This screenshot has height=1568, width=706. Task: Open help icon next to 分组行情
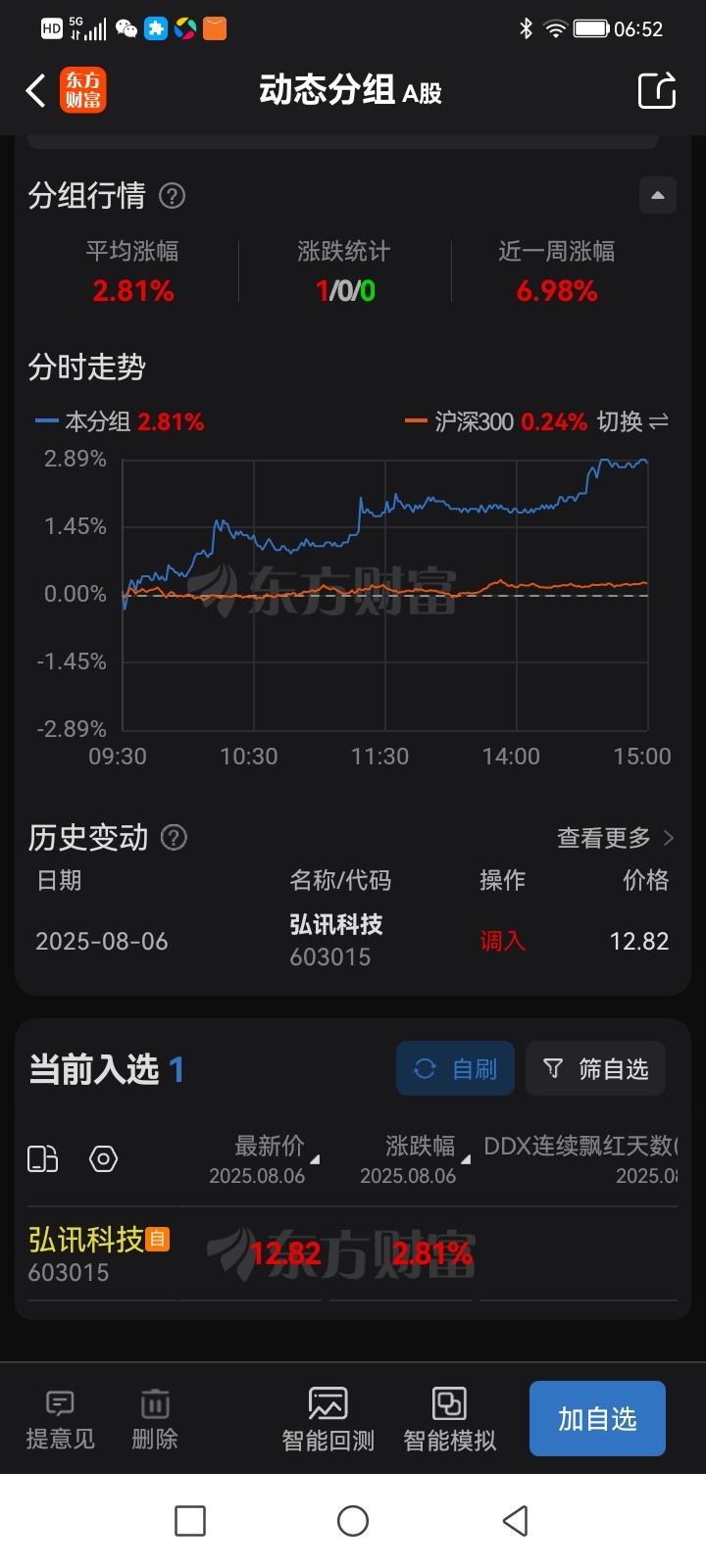point(172,196)
